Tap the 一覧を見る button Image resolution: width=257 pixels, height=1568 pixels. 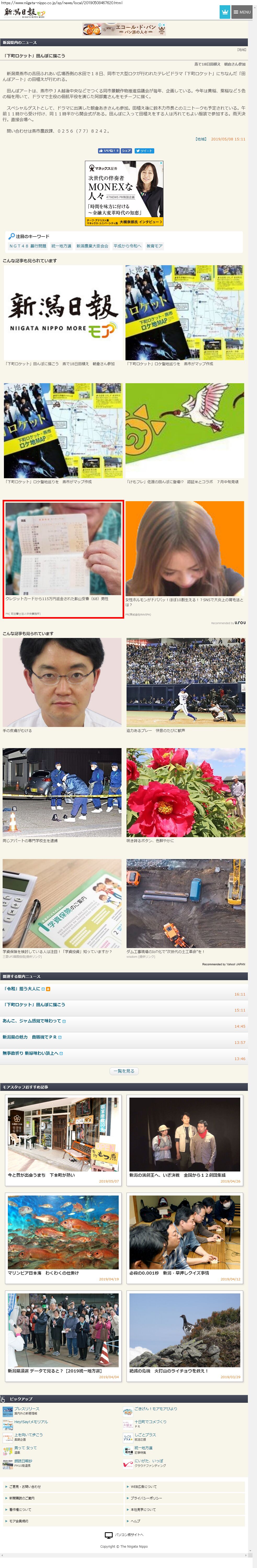click(124, 1071)
